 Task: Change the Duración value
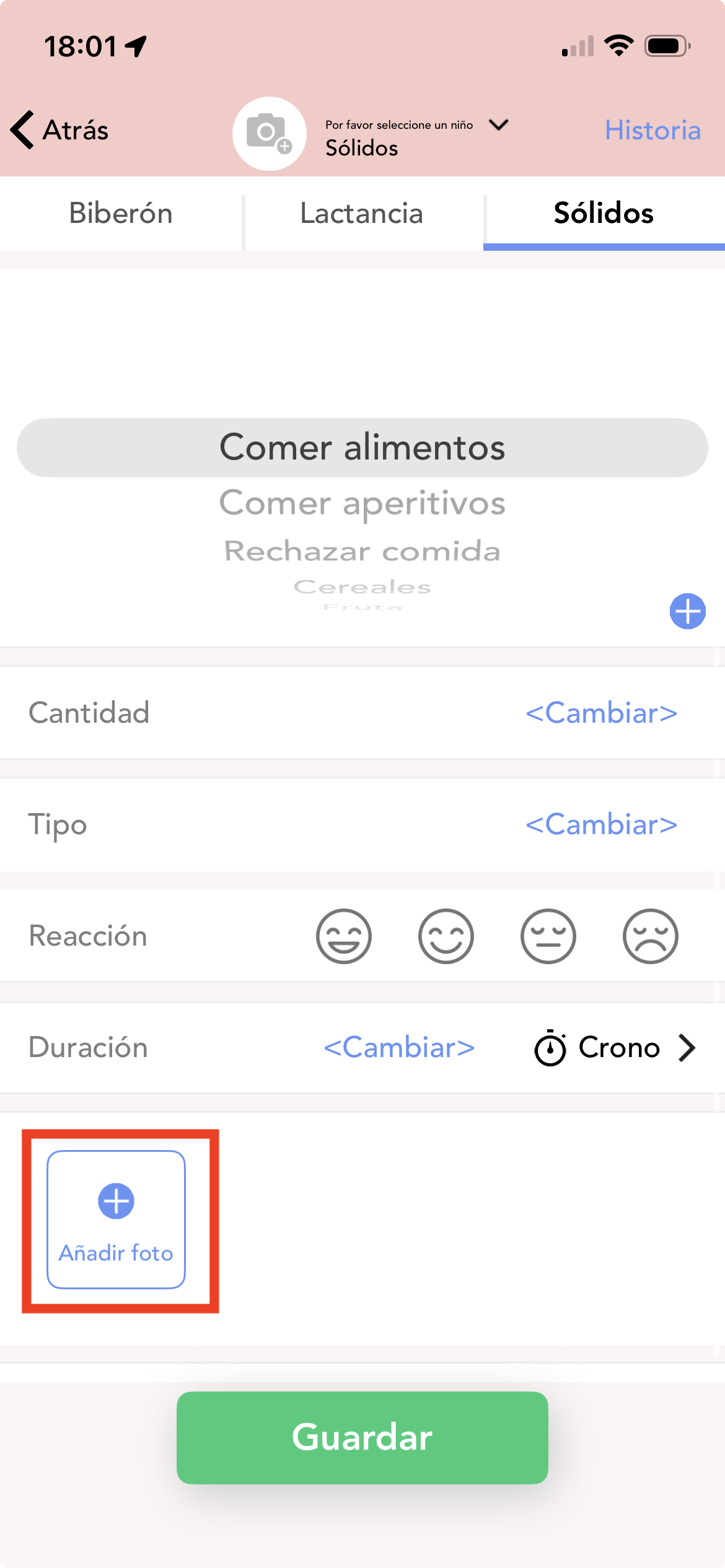[399, 1048]
